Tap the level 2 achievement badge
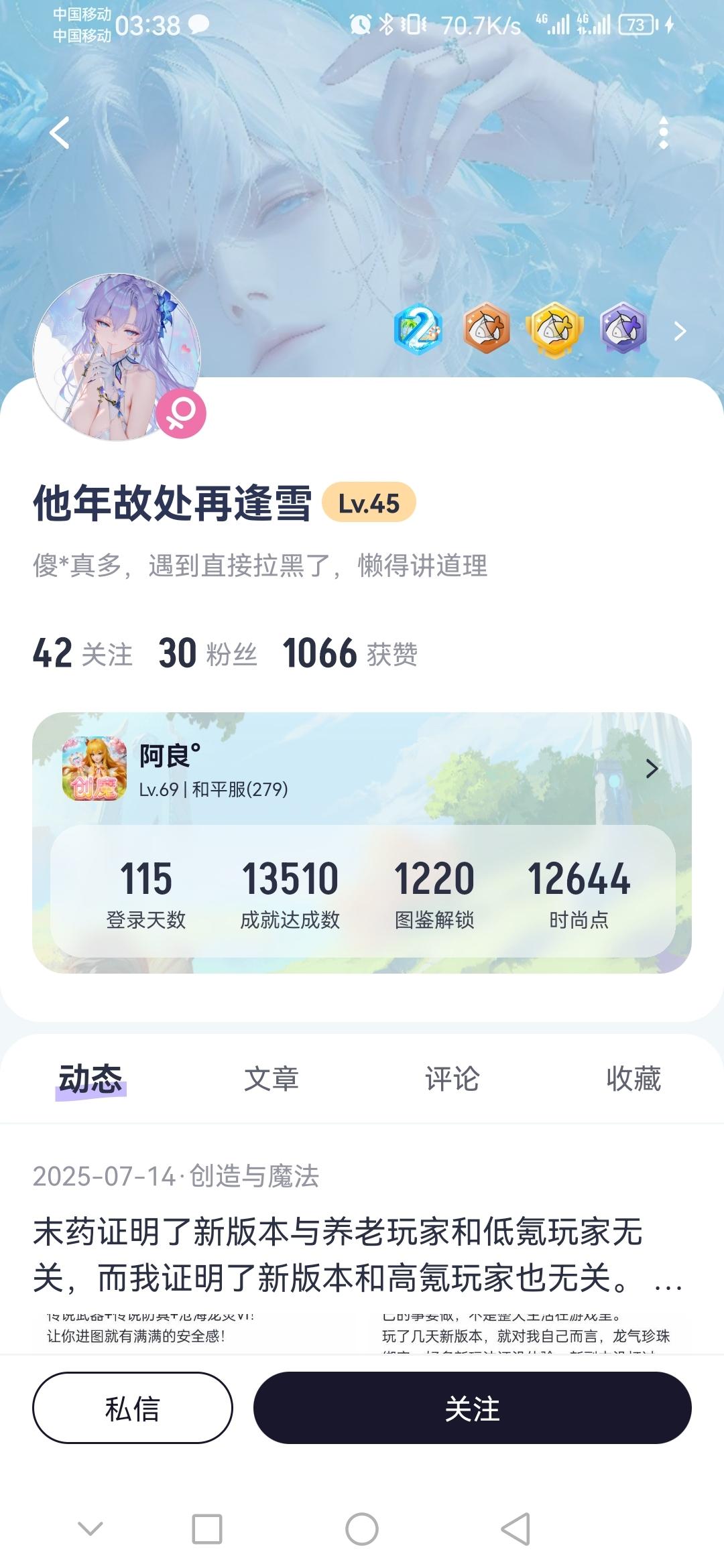This screenshot has width=724, height=1568. [417, 330]
